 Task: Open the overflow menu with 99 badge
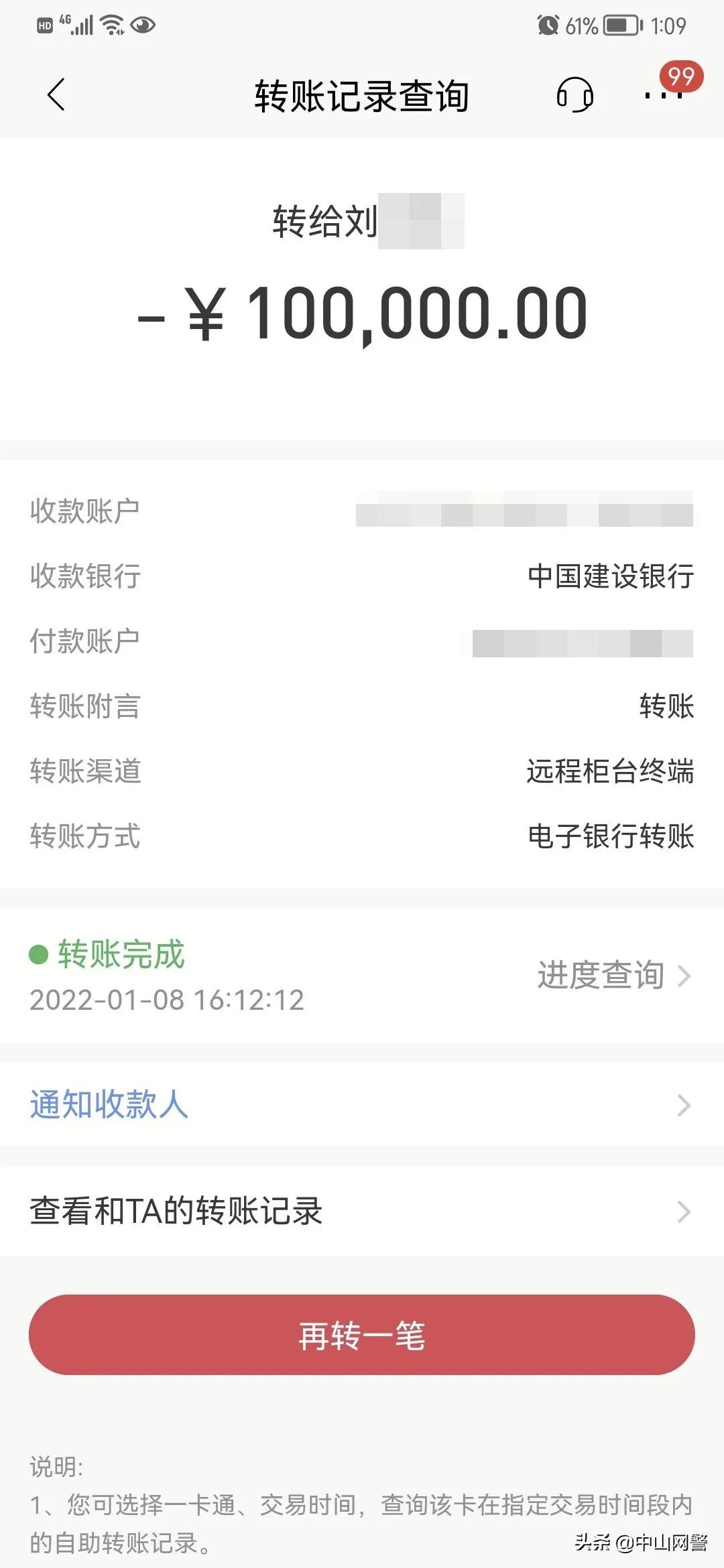pyautogui.click(x=664, y=94)
